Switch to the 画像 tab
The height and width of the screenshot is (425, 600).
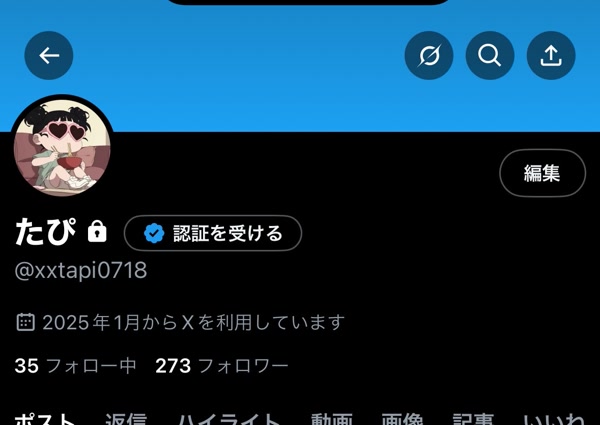click(x=403, y=418)
